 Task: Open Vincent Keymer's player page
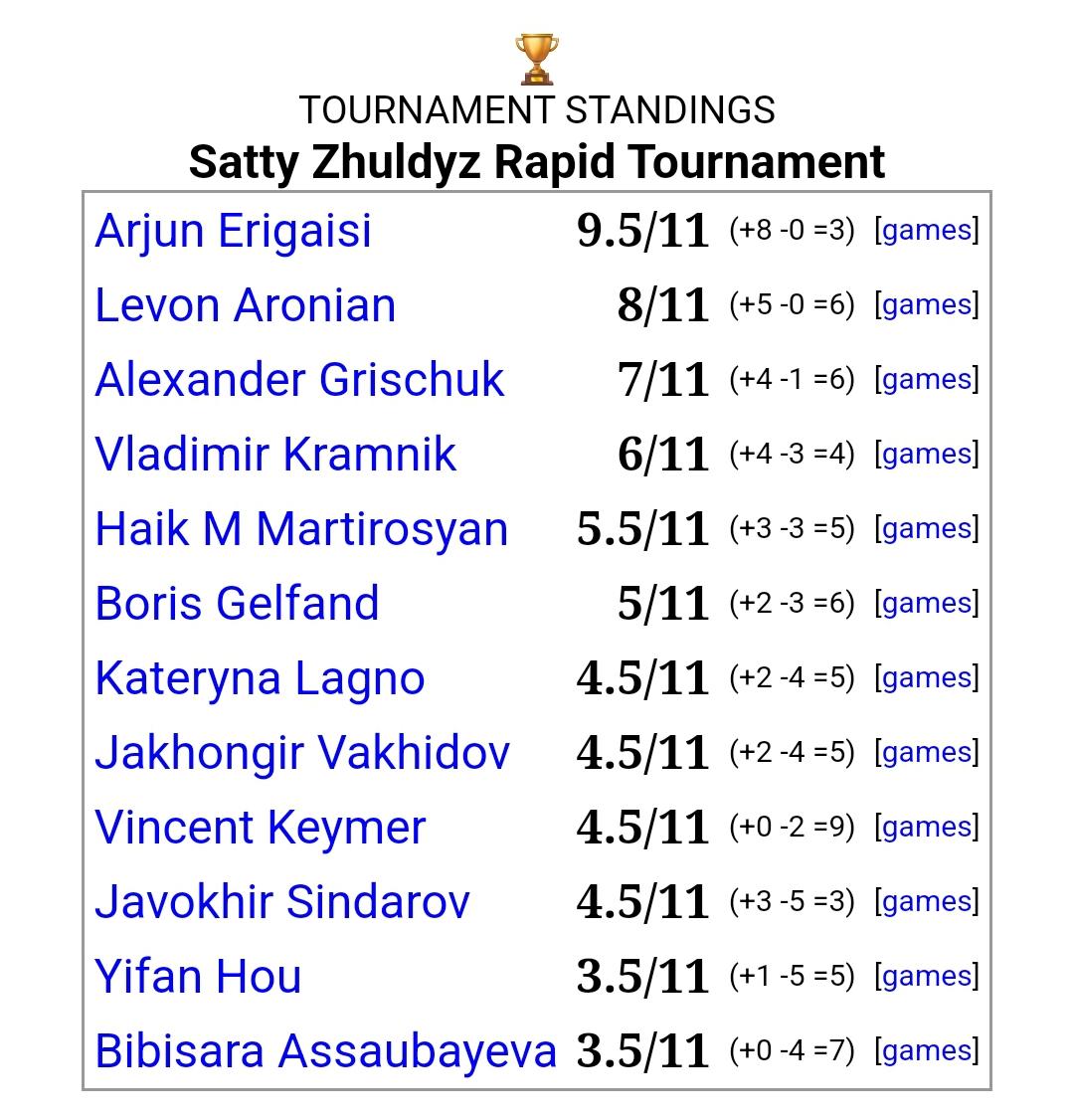260,828
